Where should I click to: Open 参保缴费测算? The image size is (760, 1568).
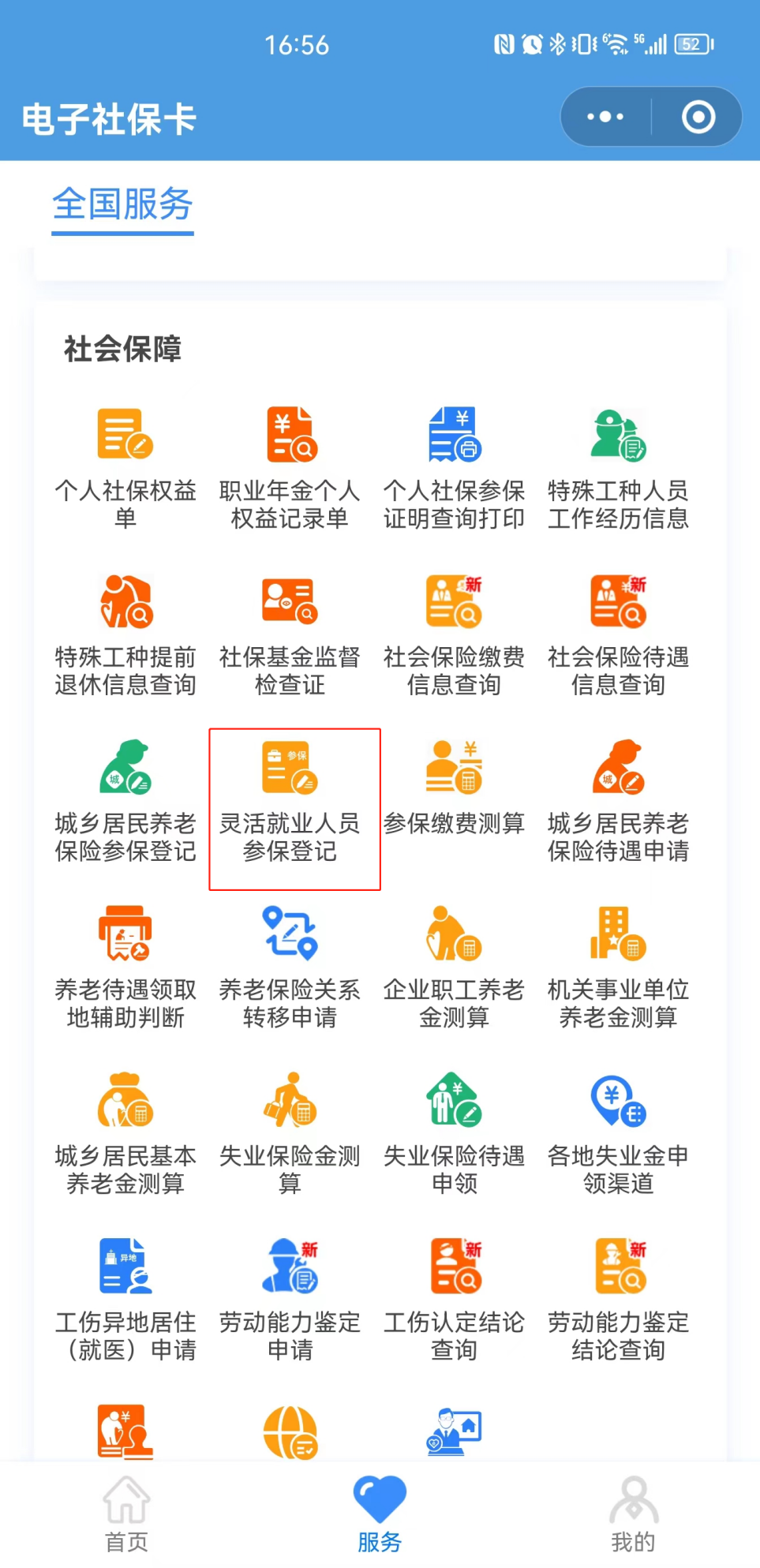(x=454, y=788)
